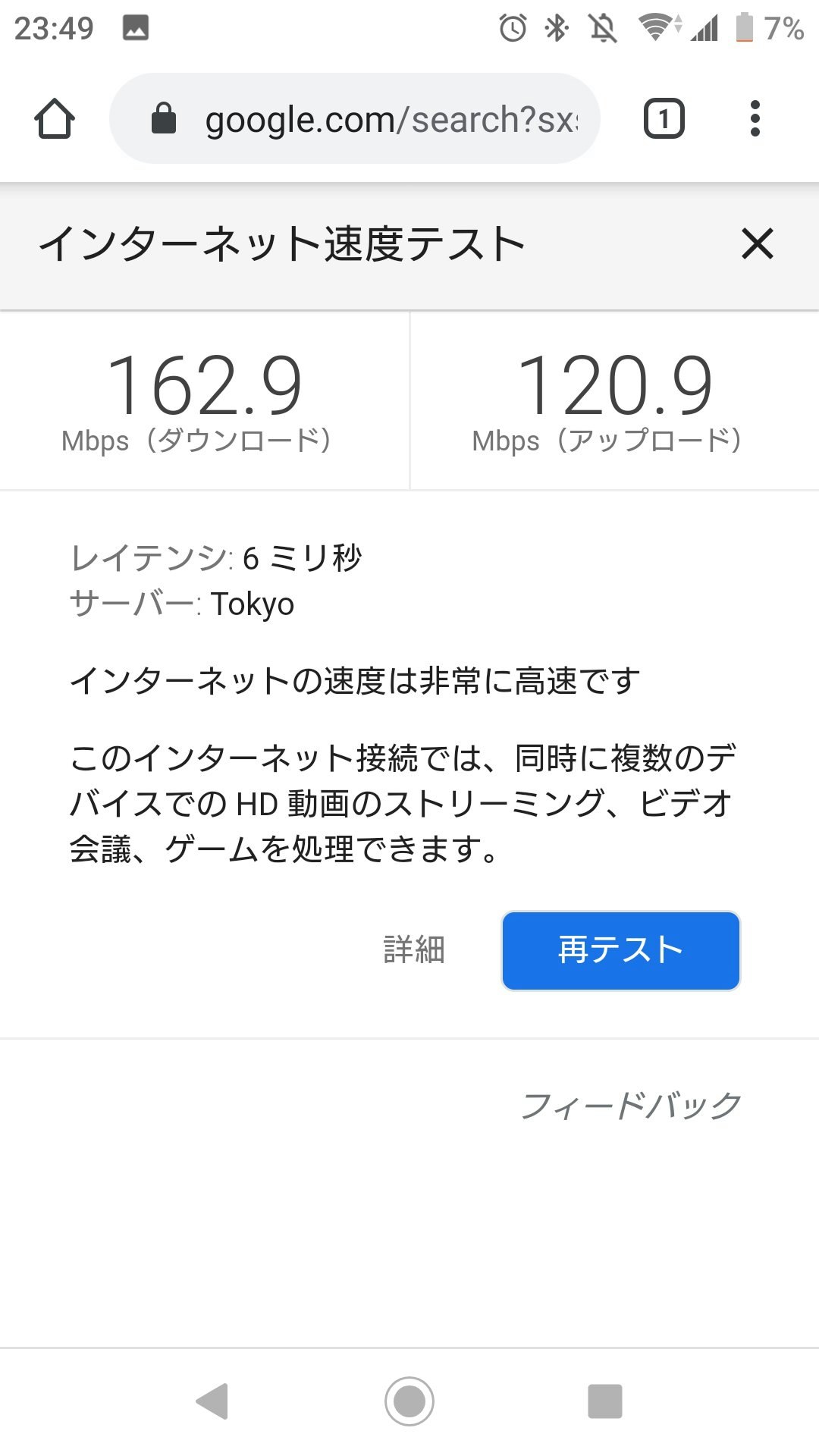
Task: Go back with the system back button
Action: (212, 1401)
